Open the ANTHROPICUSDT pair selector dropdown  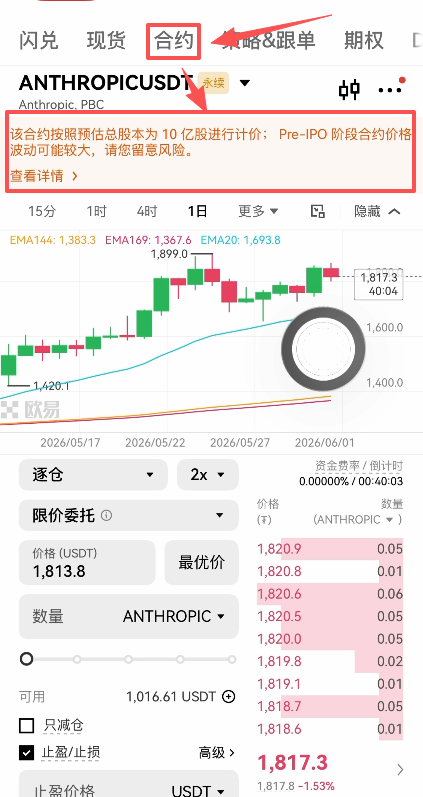click(245, 83)
